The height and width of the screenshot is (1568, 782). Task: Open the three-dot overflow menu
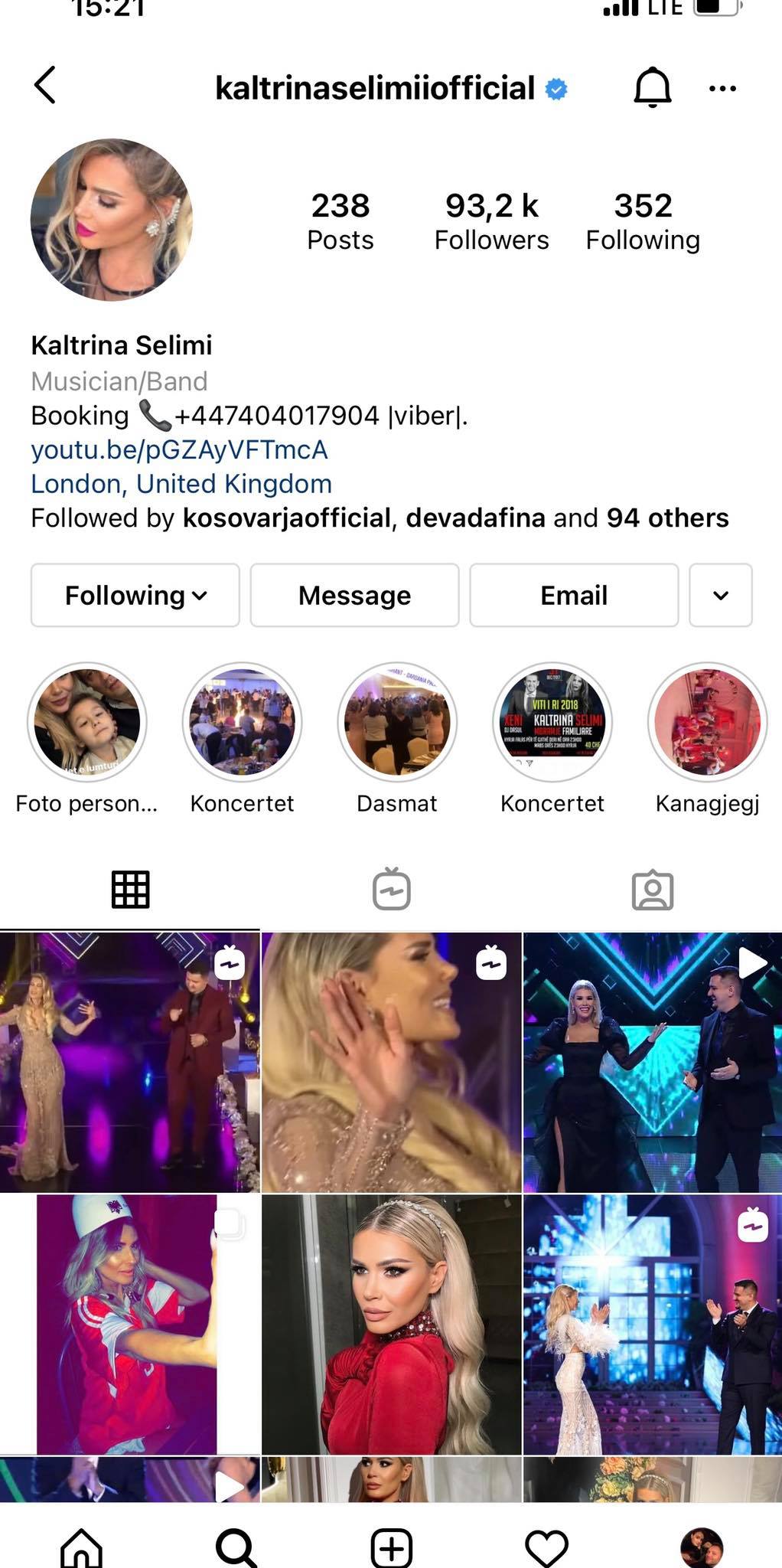722,89
